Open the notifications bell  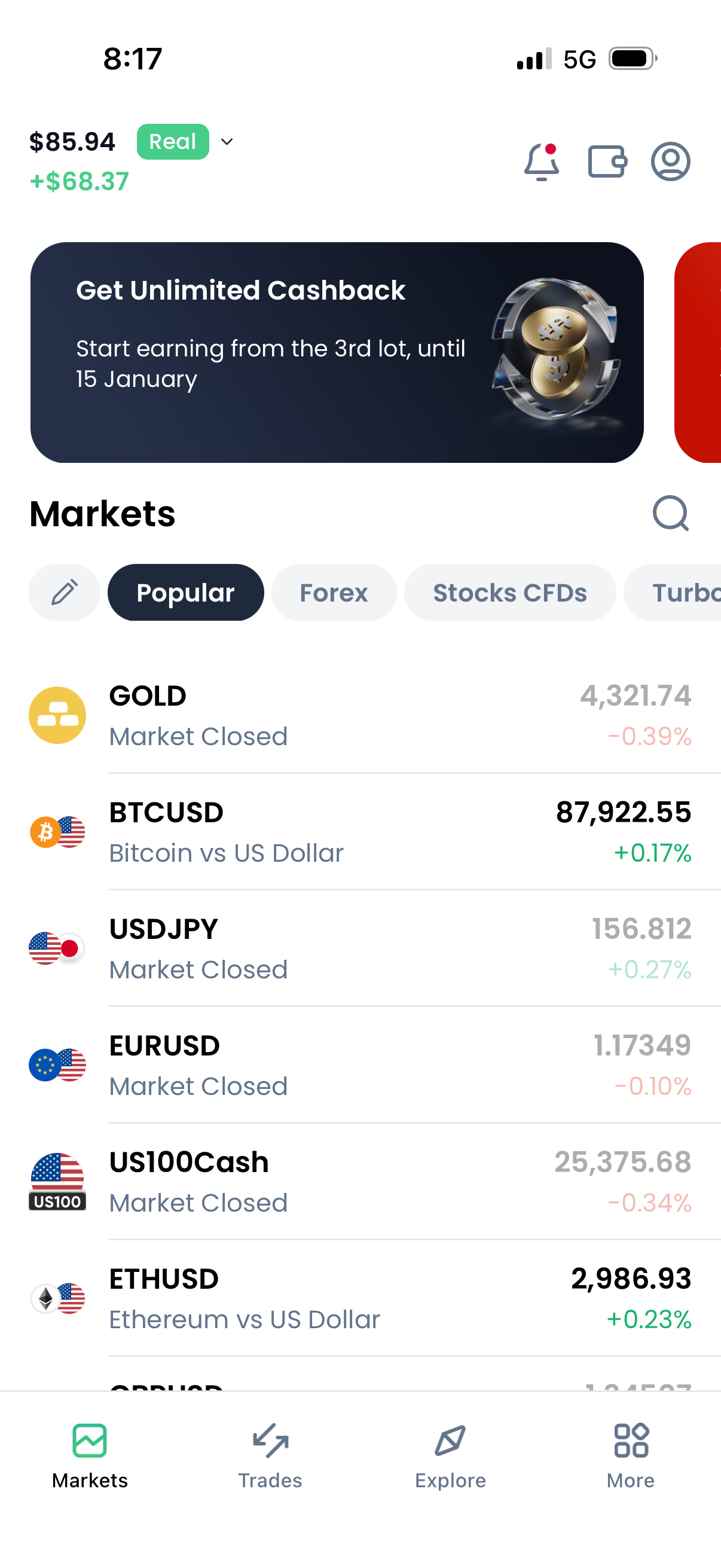point(541,162)
